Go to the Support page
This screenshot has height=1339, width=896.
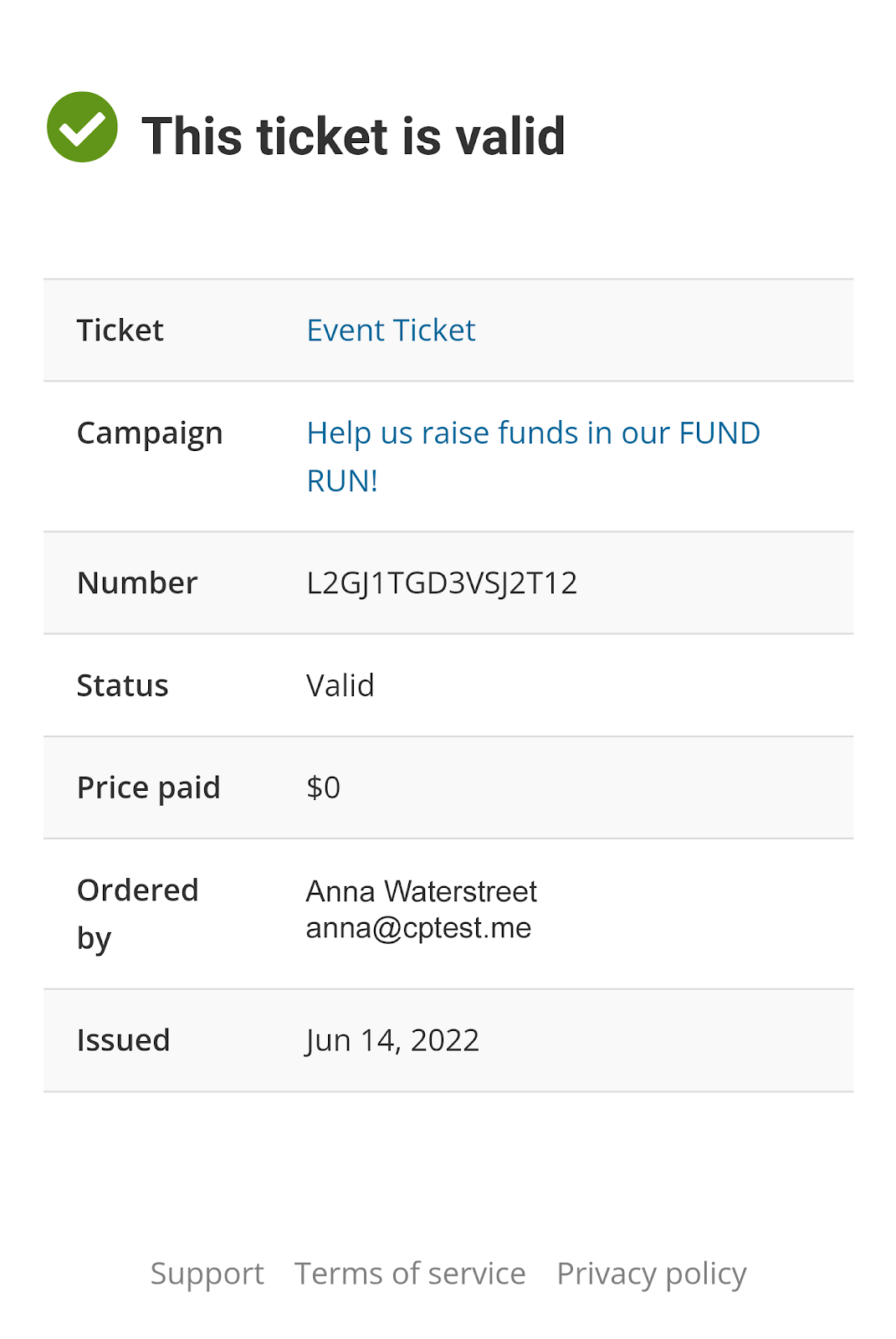[207, 1274]
